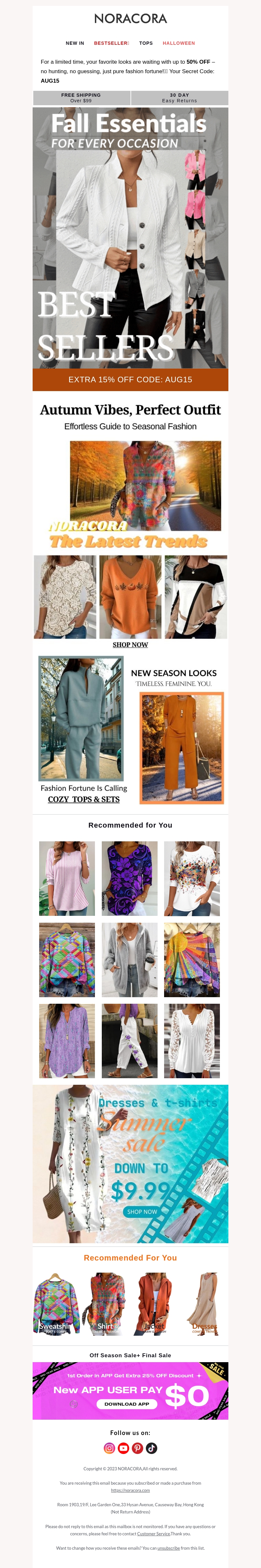The image size is (261, 1568).
Task: Open Noracora's Instagram page
Action: coord(110,1448)
